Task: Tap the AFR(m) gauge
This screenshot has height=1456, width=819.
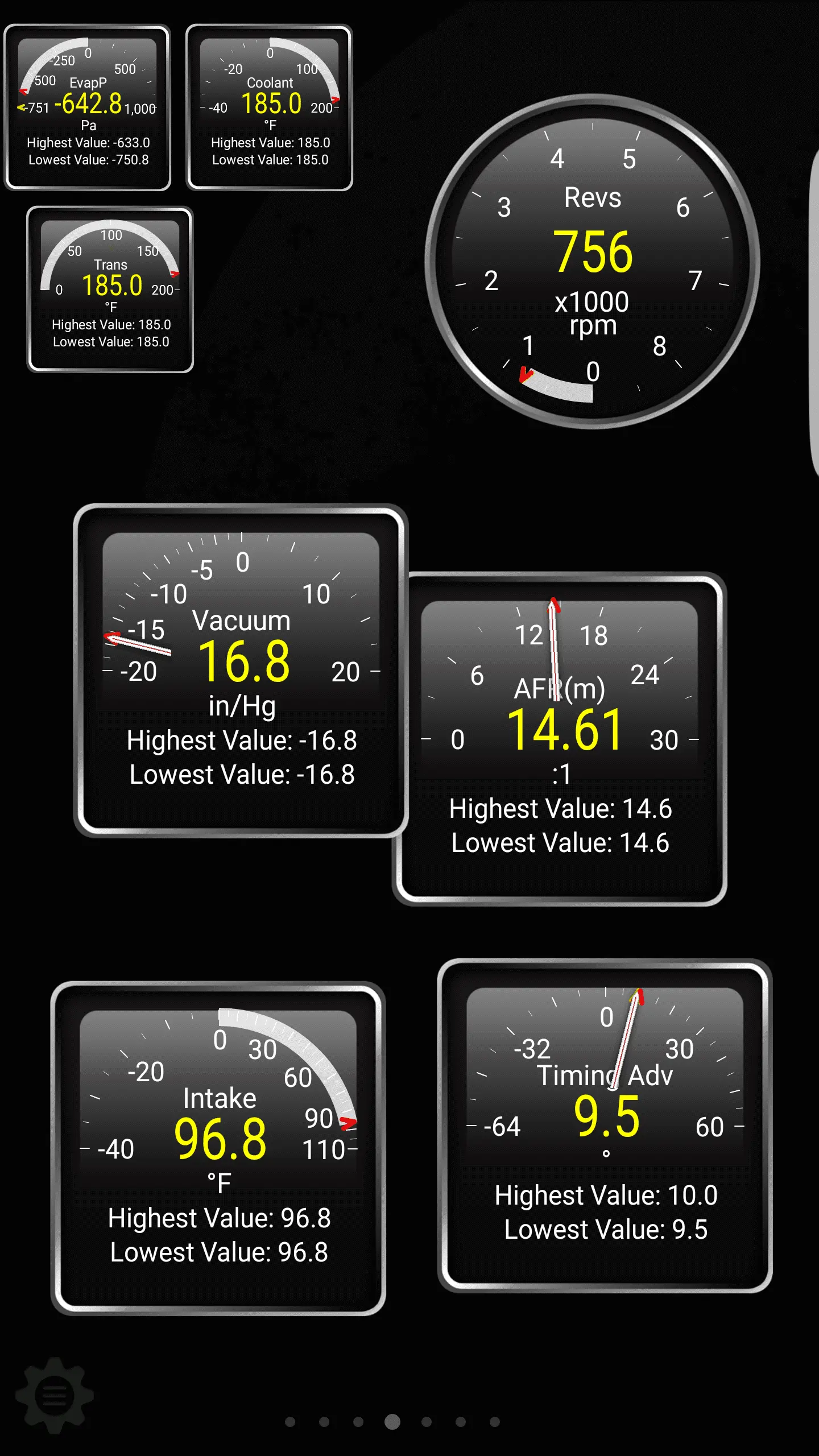Action: [560, 739]
